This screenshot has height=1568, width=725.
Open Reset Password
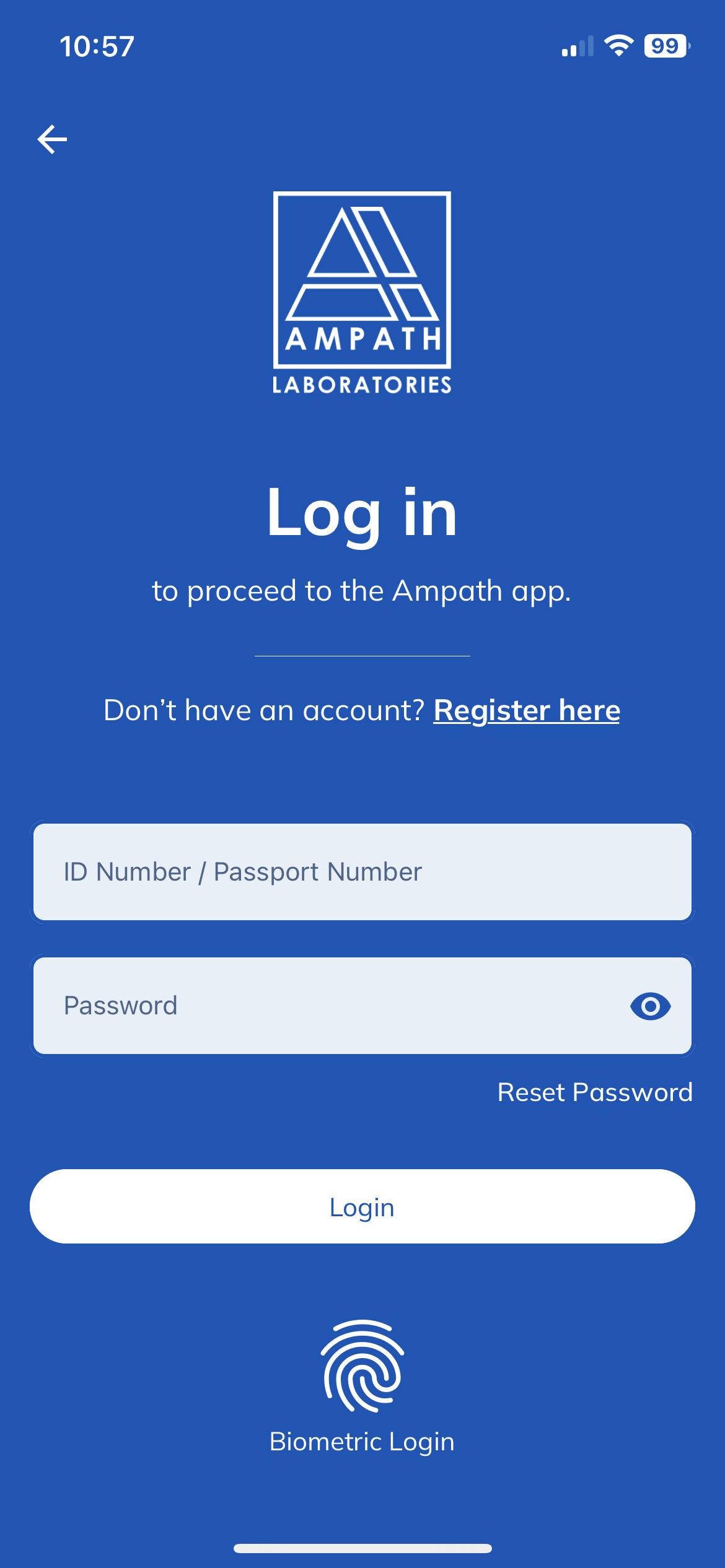click(594, 1092)
